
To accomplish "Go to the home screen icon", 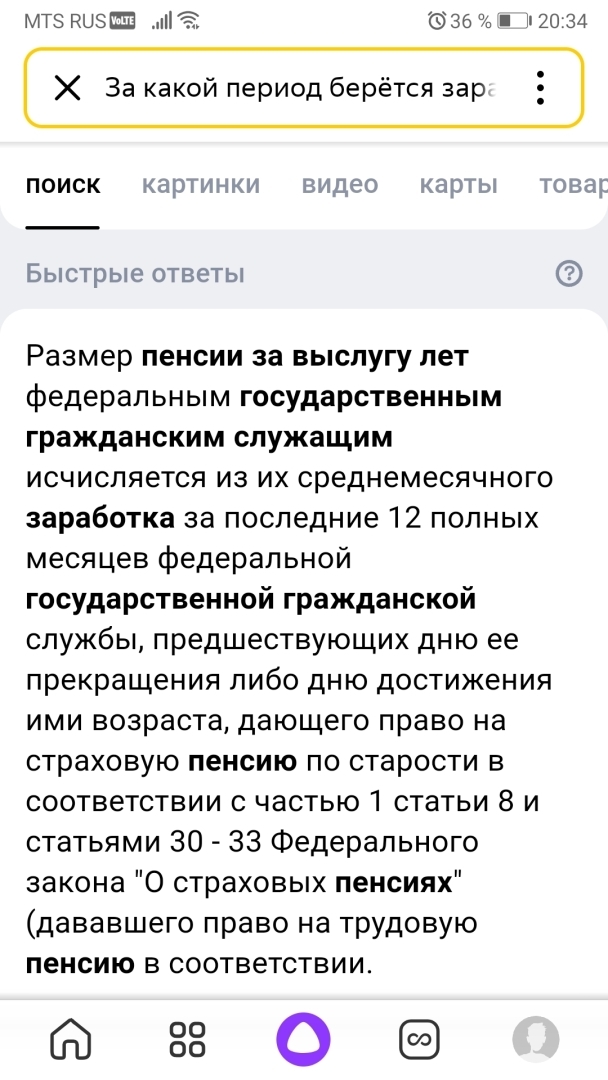I will 70,1039.
